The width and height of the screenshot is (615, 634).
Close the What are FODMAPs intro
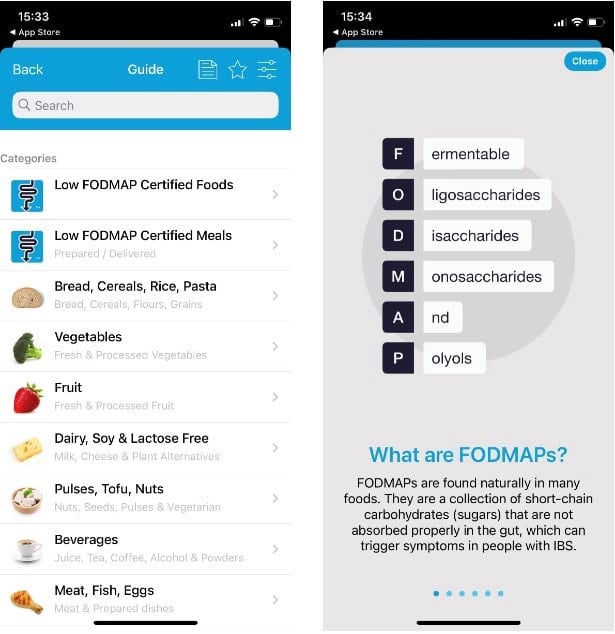pos(584,62)
